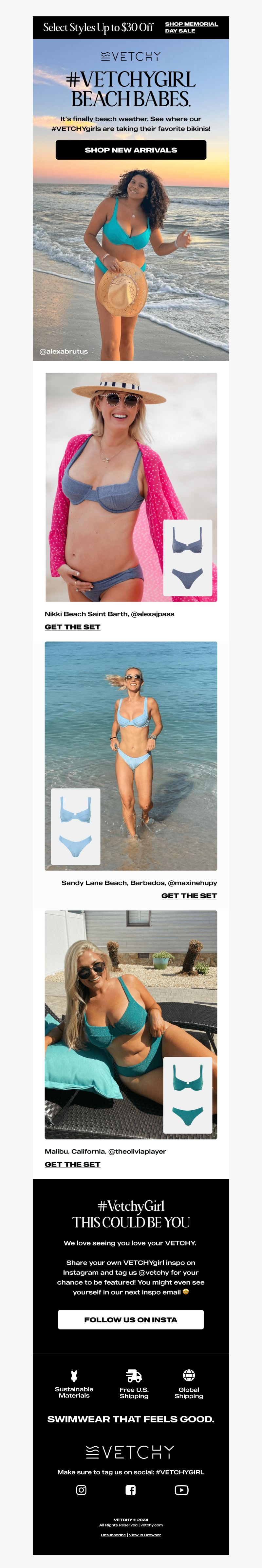The image size is (262, 1568).
Task: Get the set from Sandy Lane Beach
Action: click(189, 895)
